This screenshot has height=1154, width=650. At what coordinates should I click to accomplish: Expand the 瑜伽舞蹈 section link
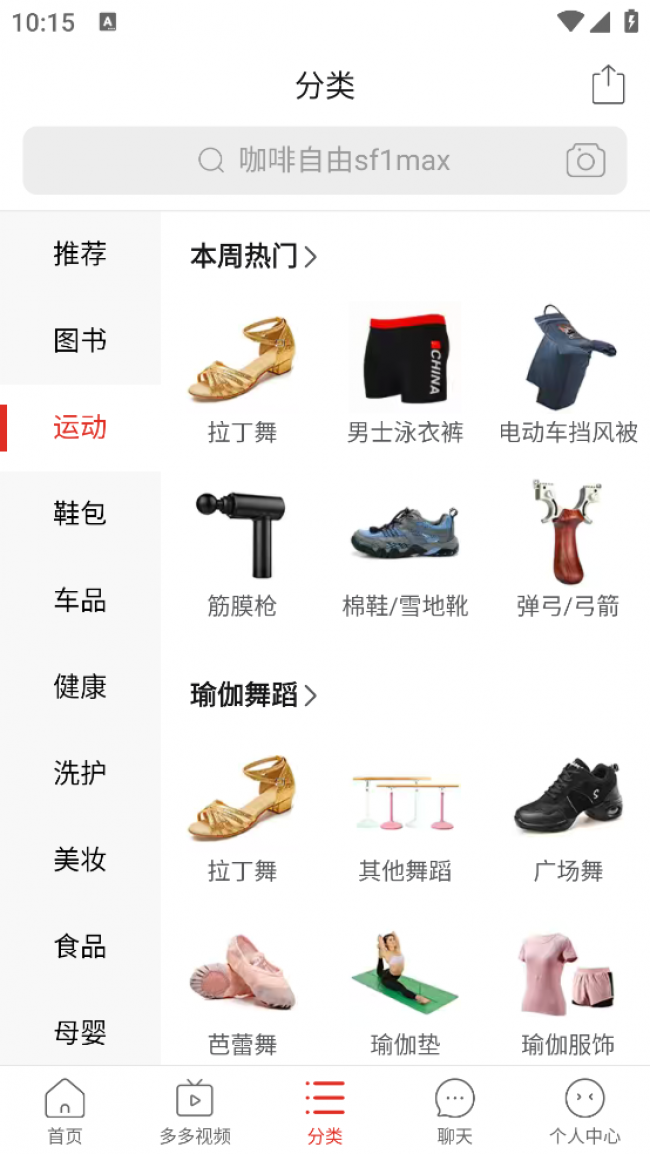pyautogui.click(x=254, y=696)
